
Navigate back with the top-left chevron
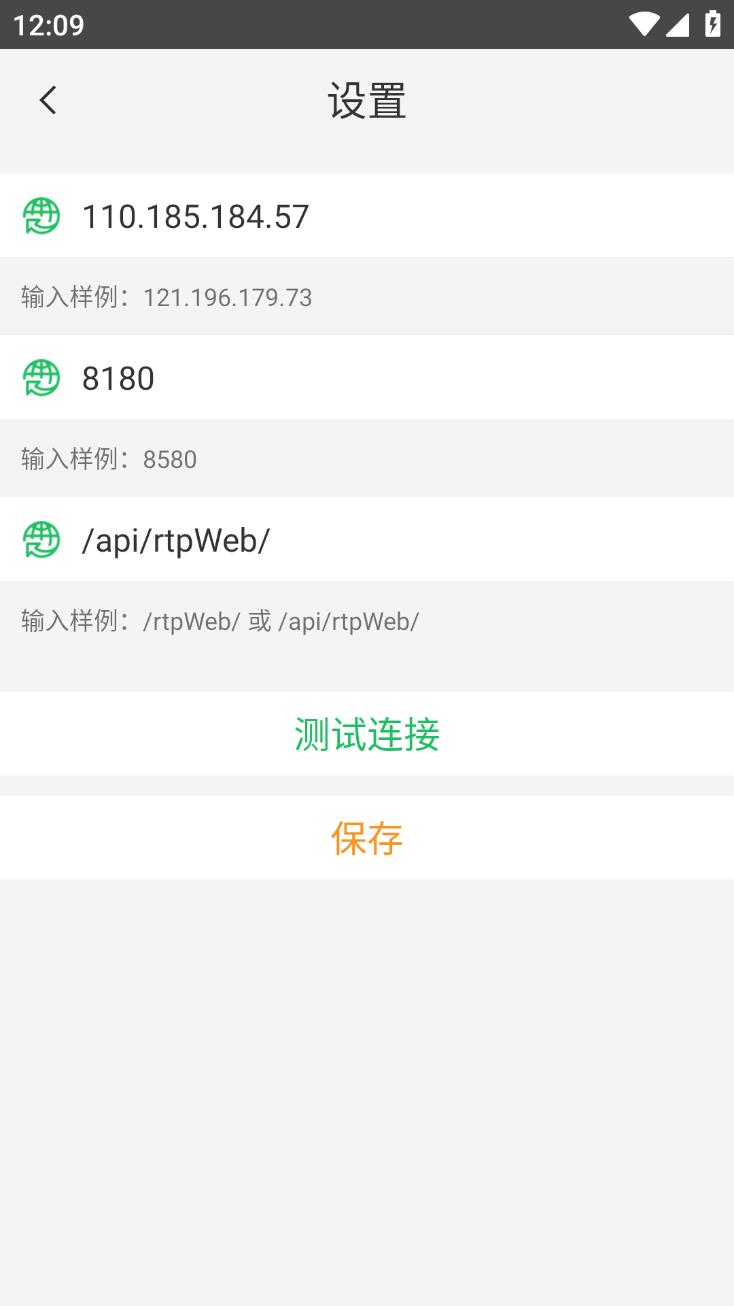[47, 99]
